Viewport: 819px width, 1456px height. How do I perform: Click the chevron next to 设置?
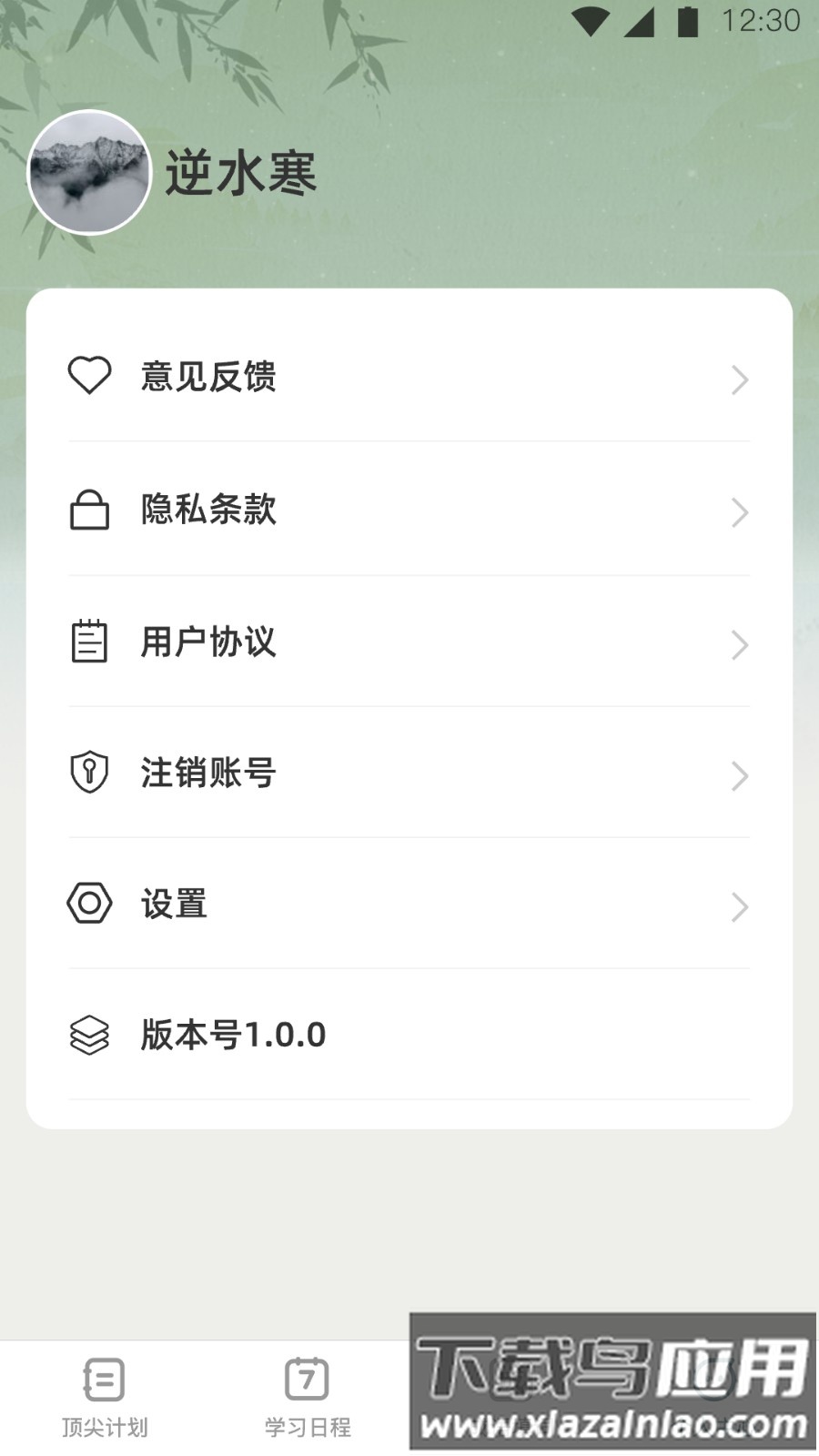[x=739, y=907]
